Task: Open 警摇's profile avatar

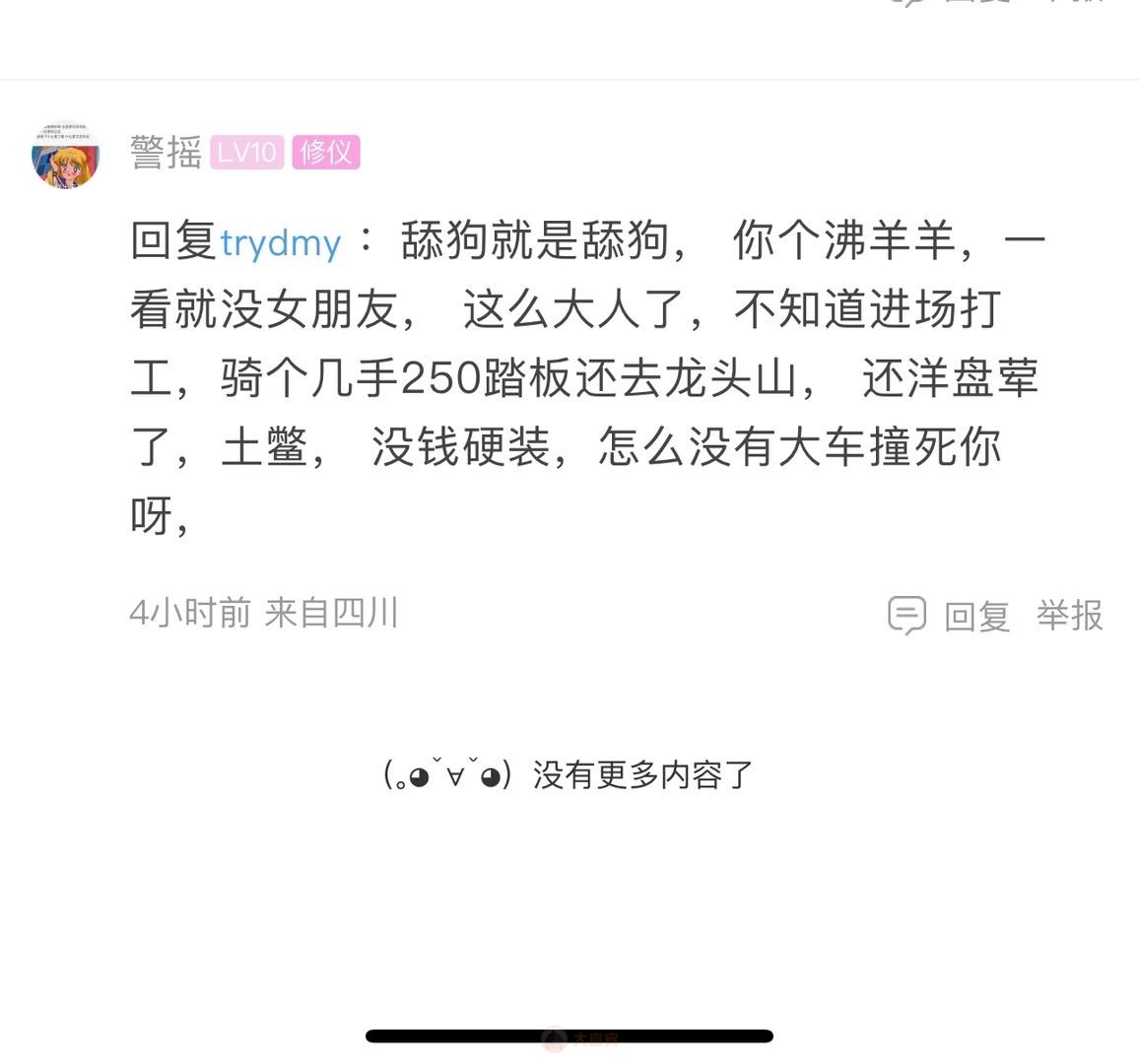Action: pos(65,154)
